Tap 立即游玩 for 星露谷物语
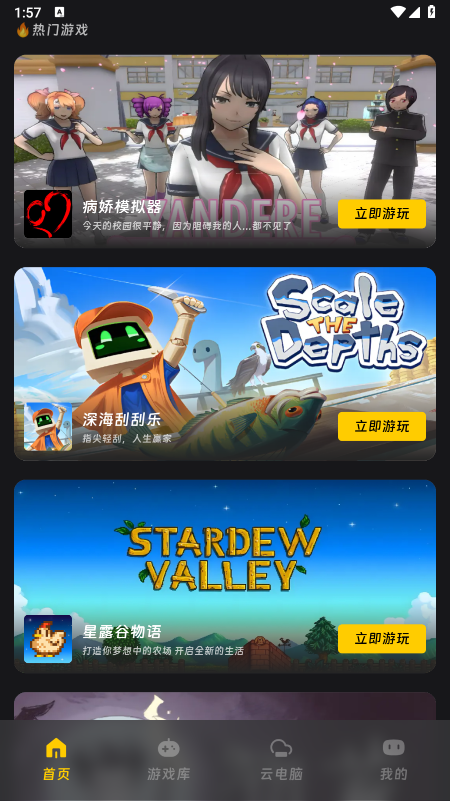The image size is (450, 801). click(x=382, y=639)
